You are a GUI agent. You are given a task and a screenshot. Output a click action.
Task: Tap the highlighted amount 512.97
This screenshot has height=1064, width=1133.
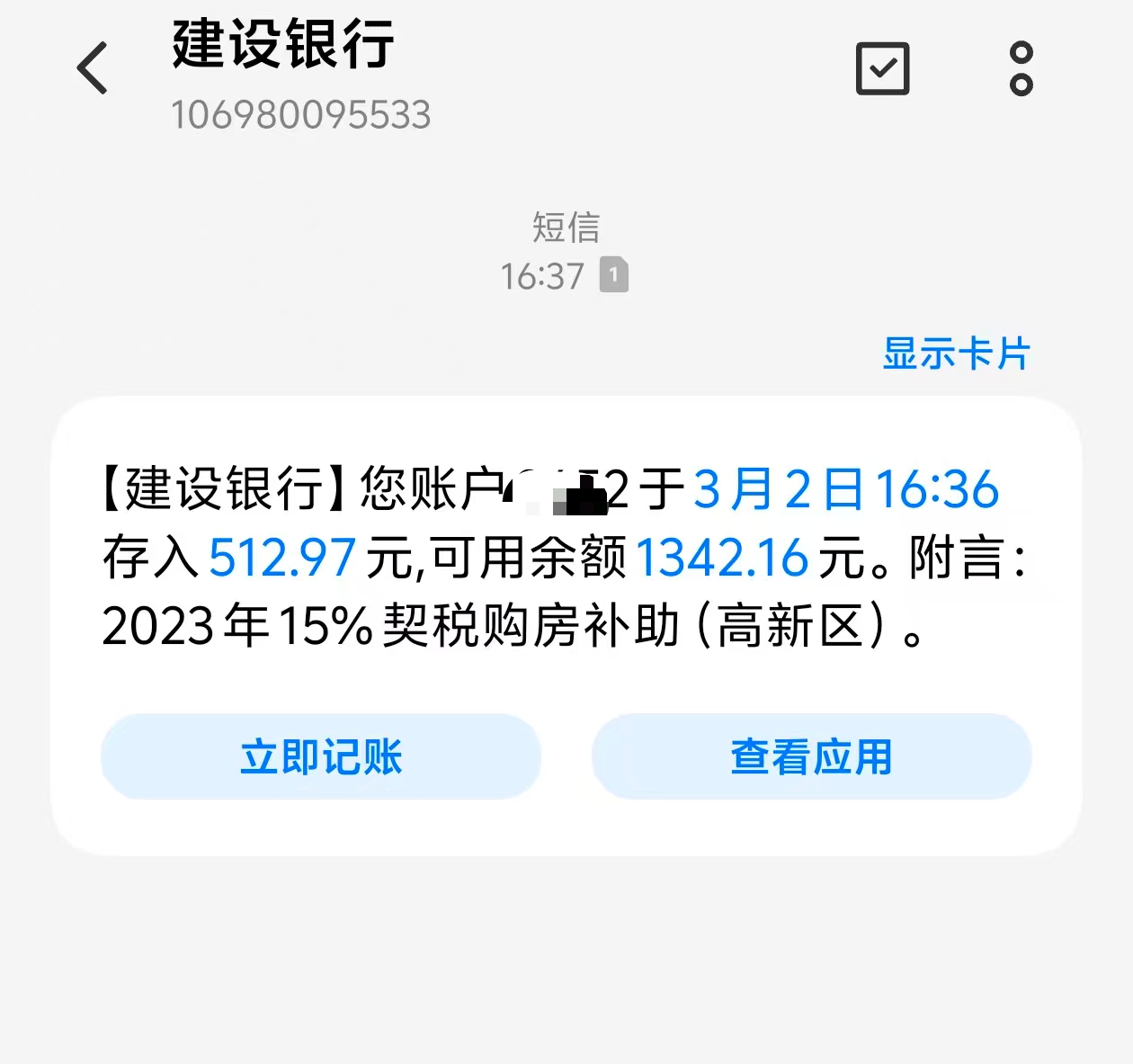coord(282,558)
